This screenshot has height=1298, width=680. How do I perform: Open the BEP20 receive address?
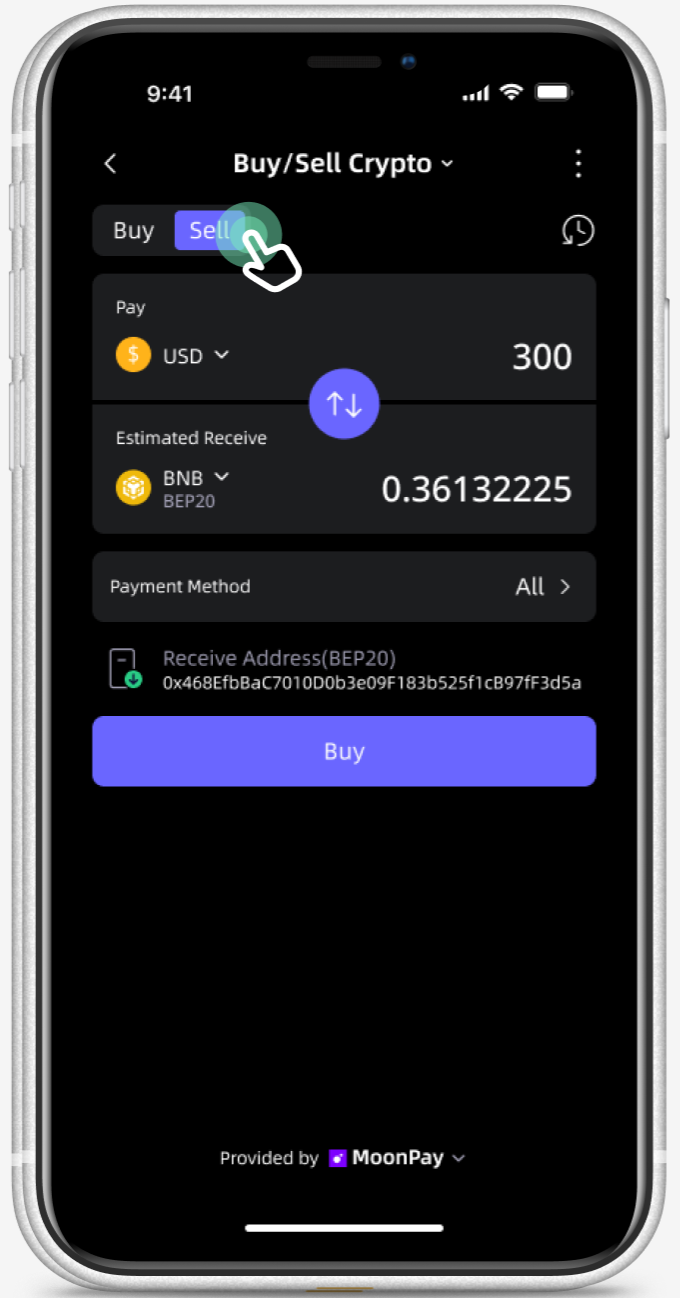371,671
